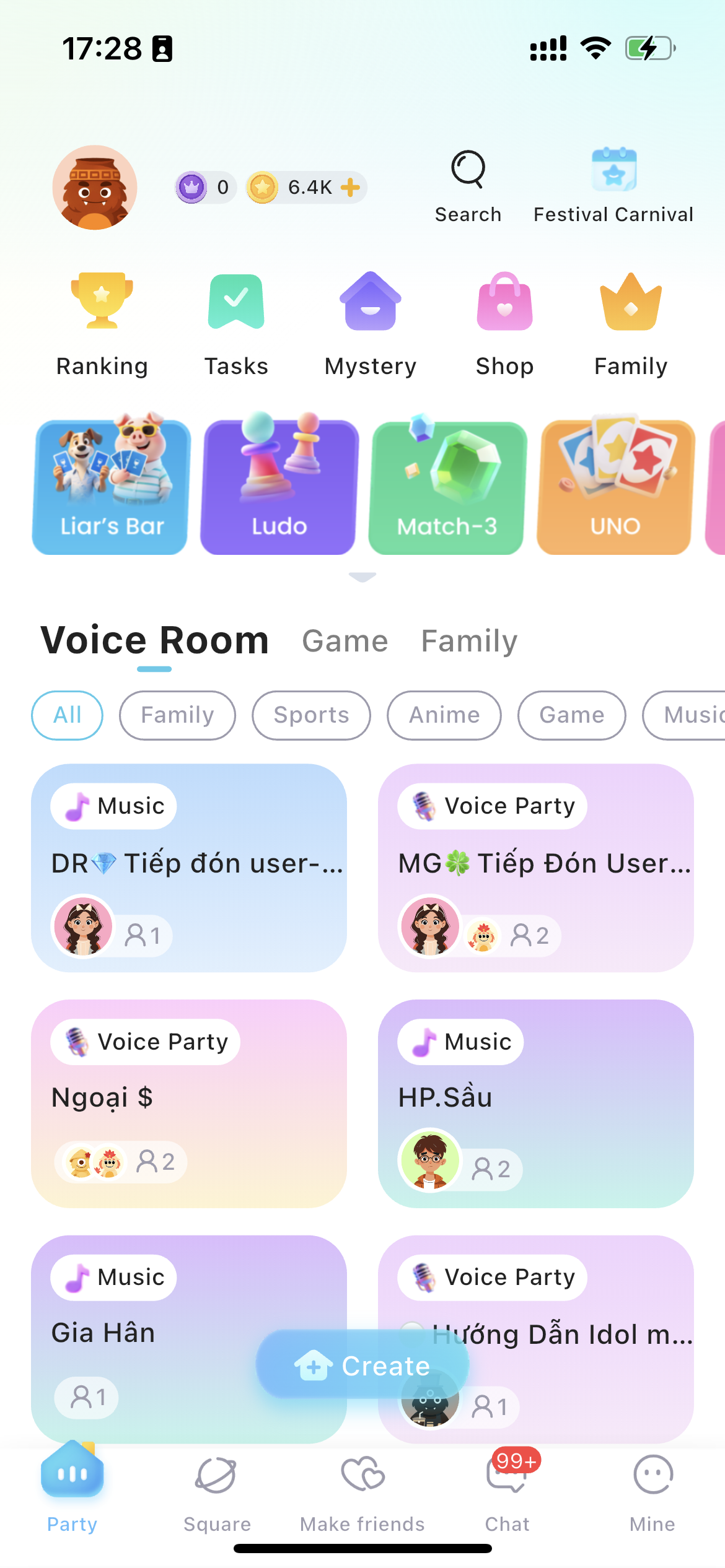Collapse the games carousel with the down arrow
725x1568 pixels.
[362, 577]
